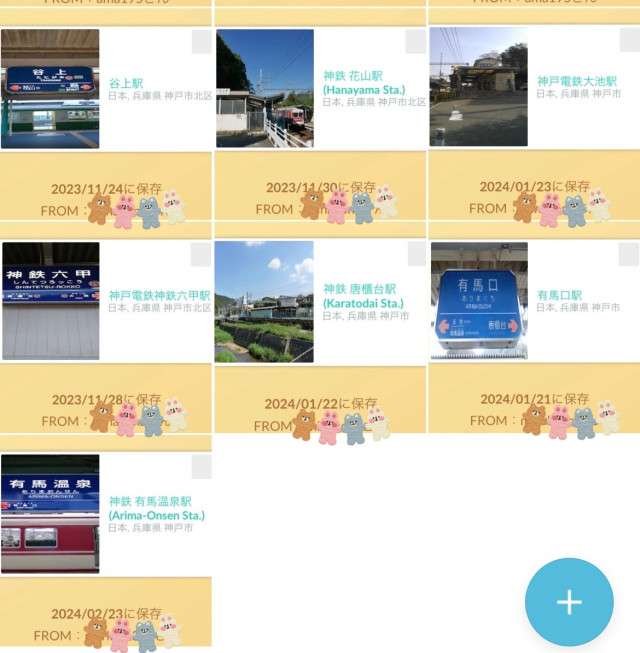This screenshot has width=640, height=653.
Task: Check the box on the 神戸電鉄大池駅 card
Action: pos(630,40)
